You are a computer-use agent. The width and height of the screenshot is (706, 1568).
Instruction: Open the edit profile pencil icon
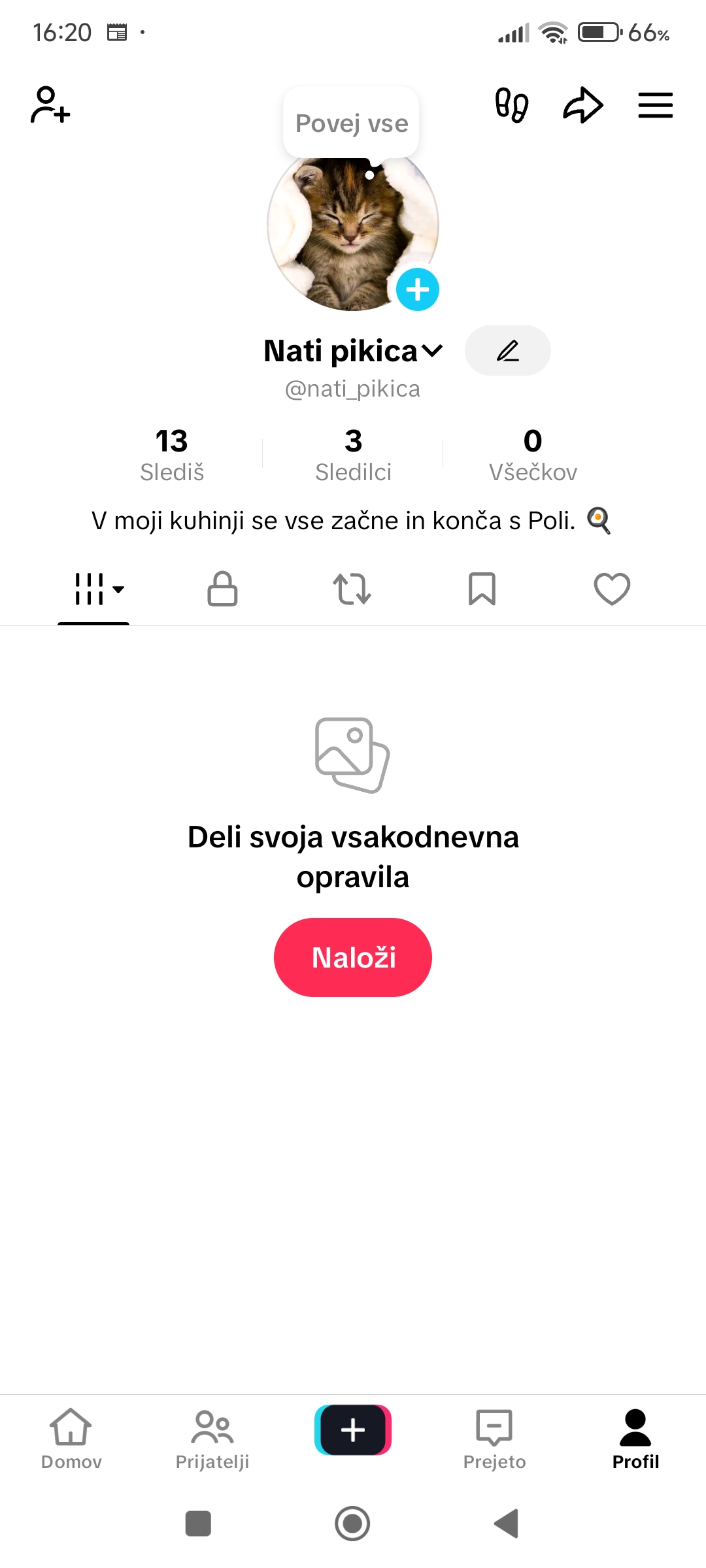(508, 350)
